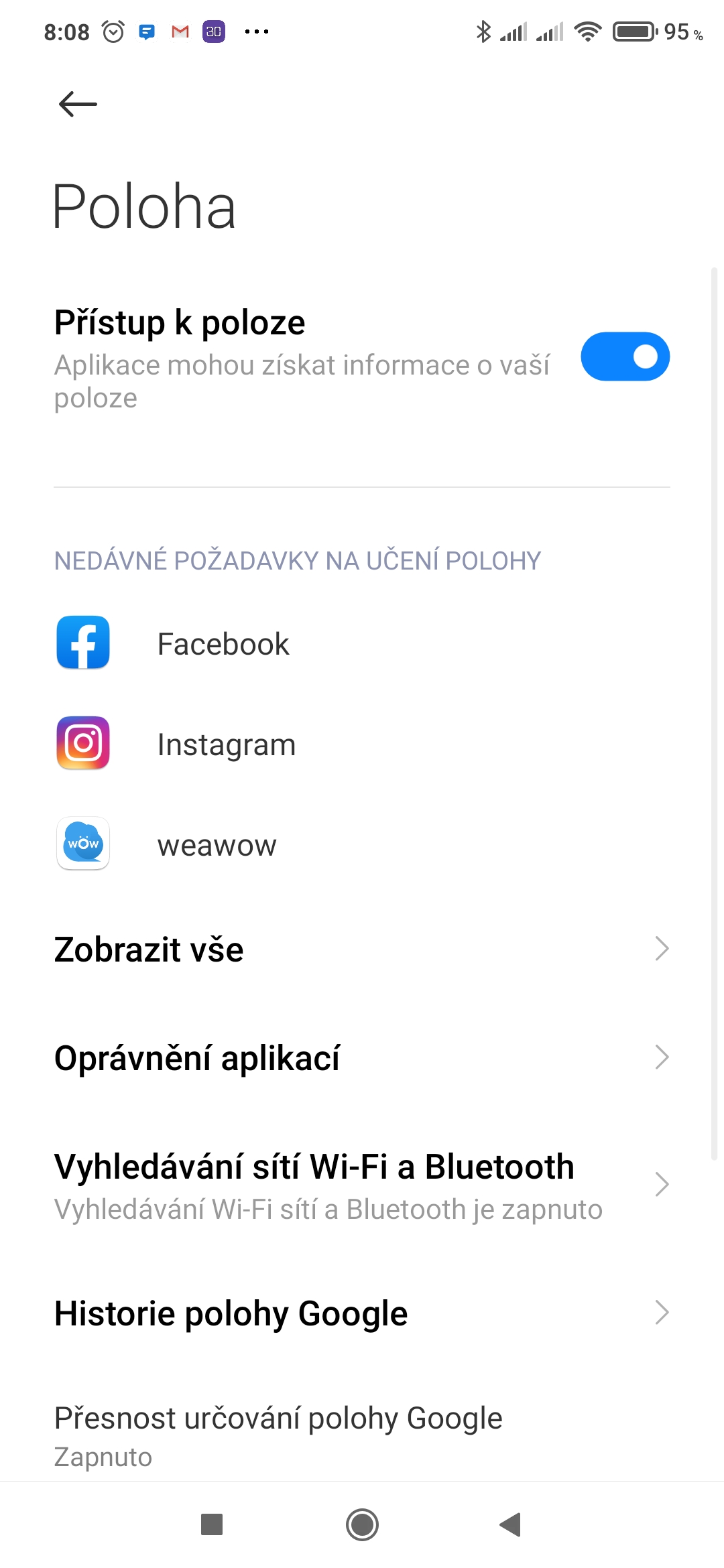Open Zobrazit vše
The image size is (724, 1568).
(362, 949)
